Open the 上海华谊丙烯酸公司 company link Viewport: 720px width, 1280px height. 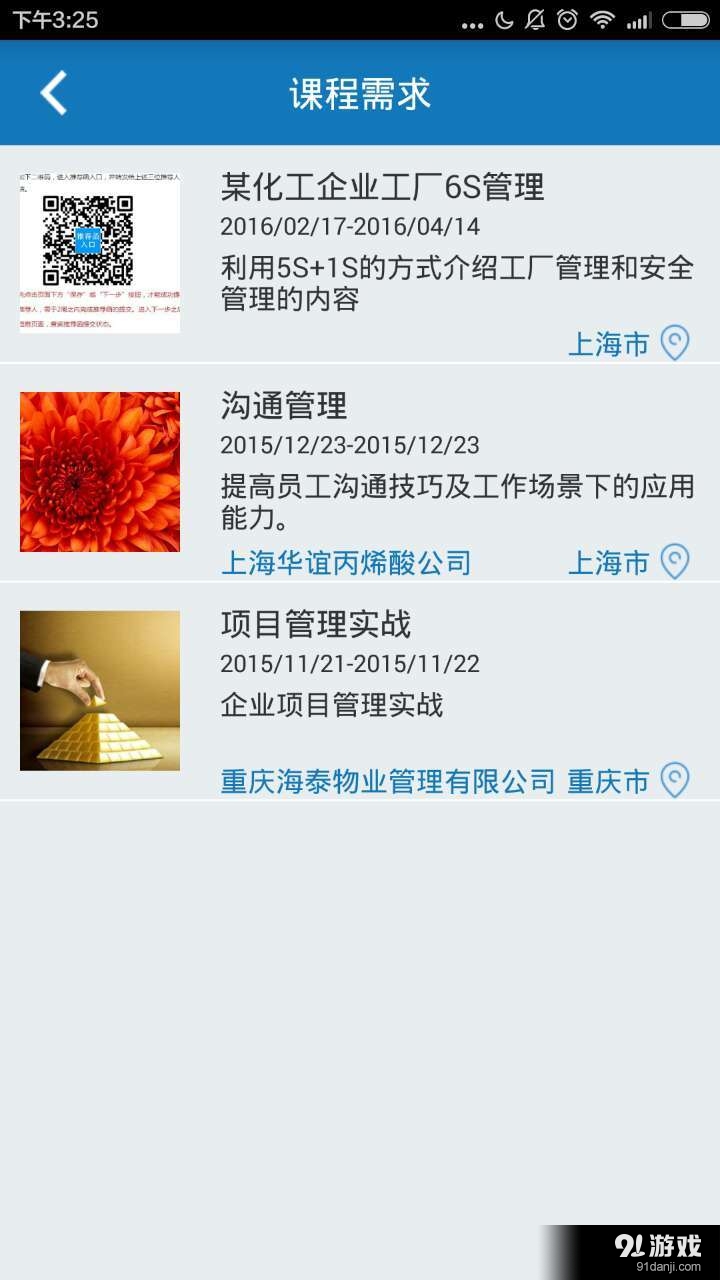(x=345, y=562)
